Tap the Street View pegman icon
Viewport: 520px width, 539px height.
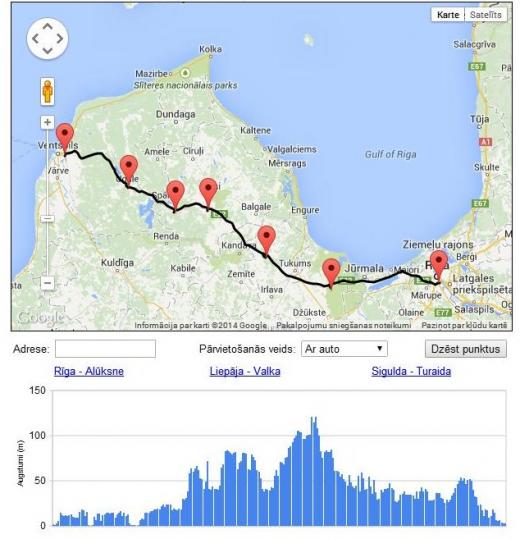pyautogui.click(x=47, y=91)
